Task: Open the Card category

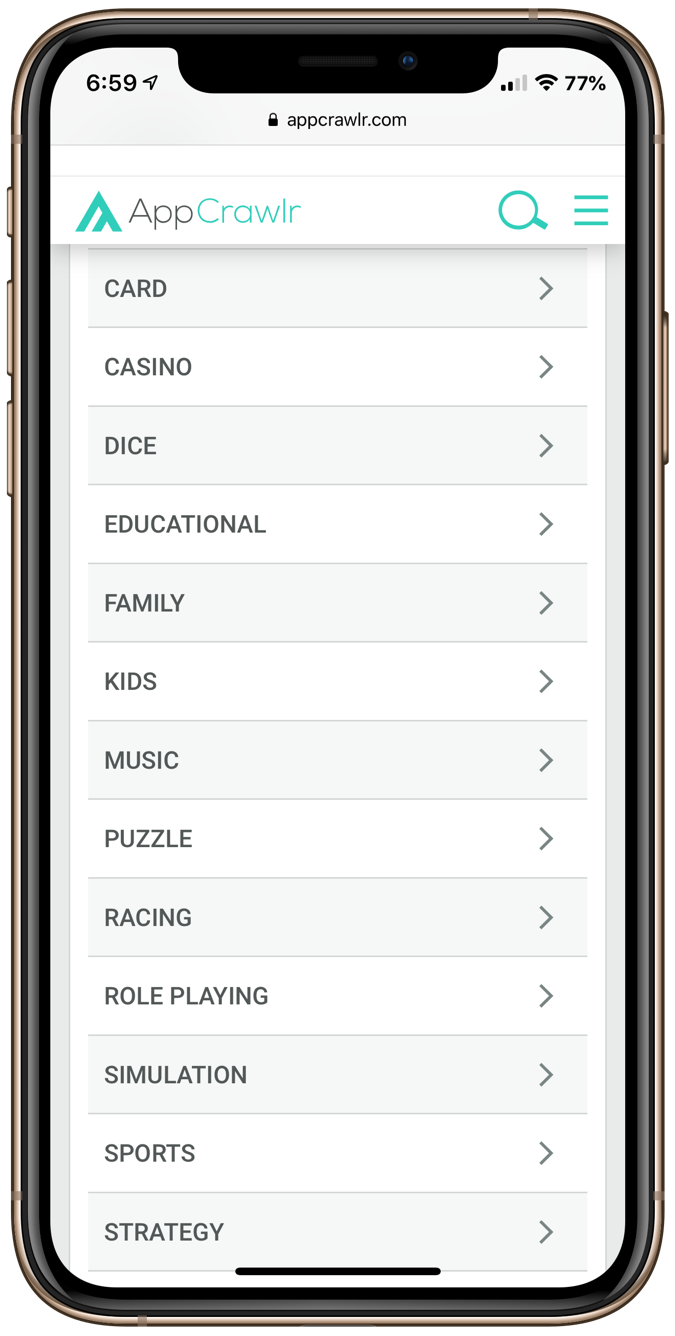Action: click(x=337, y=288)
